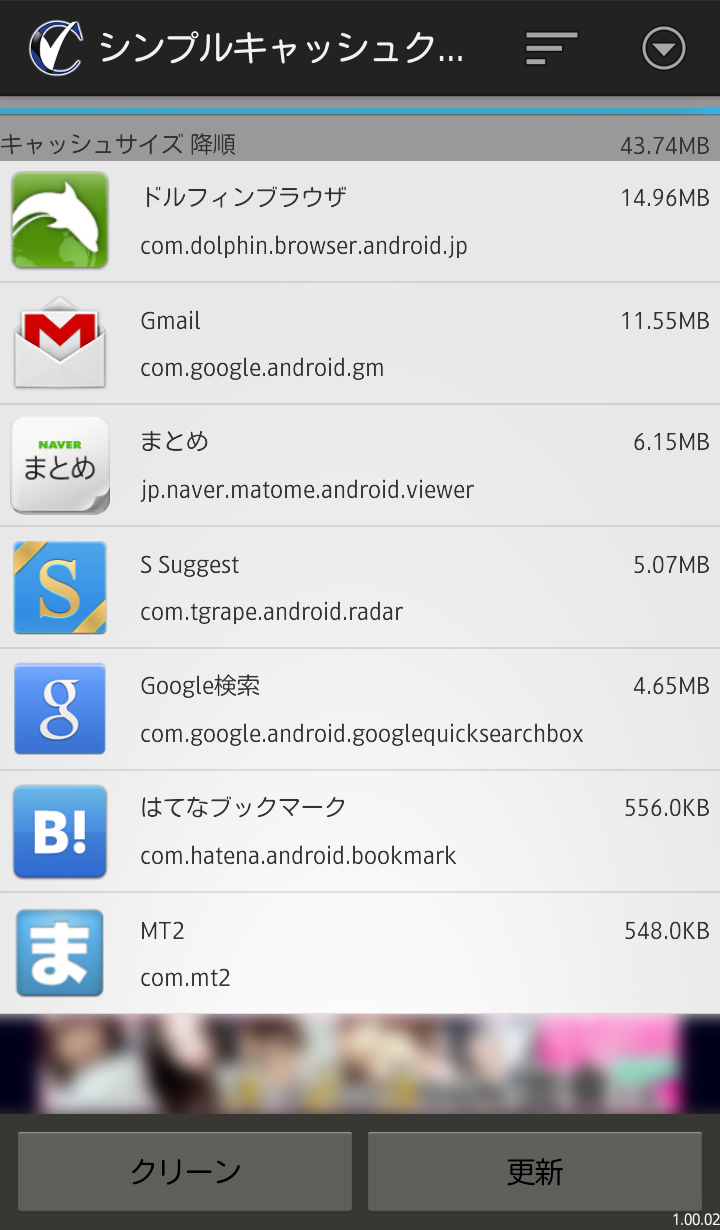The width and height of the screenshot is (720, 1230).
Task: Open the dropdown menu in the app bar
Action: click(x=663, y=48)
